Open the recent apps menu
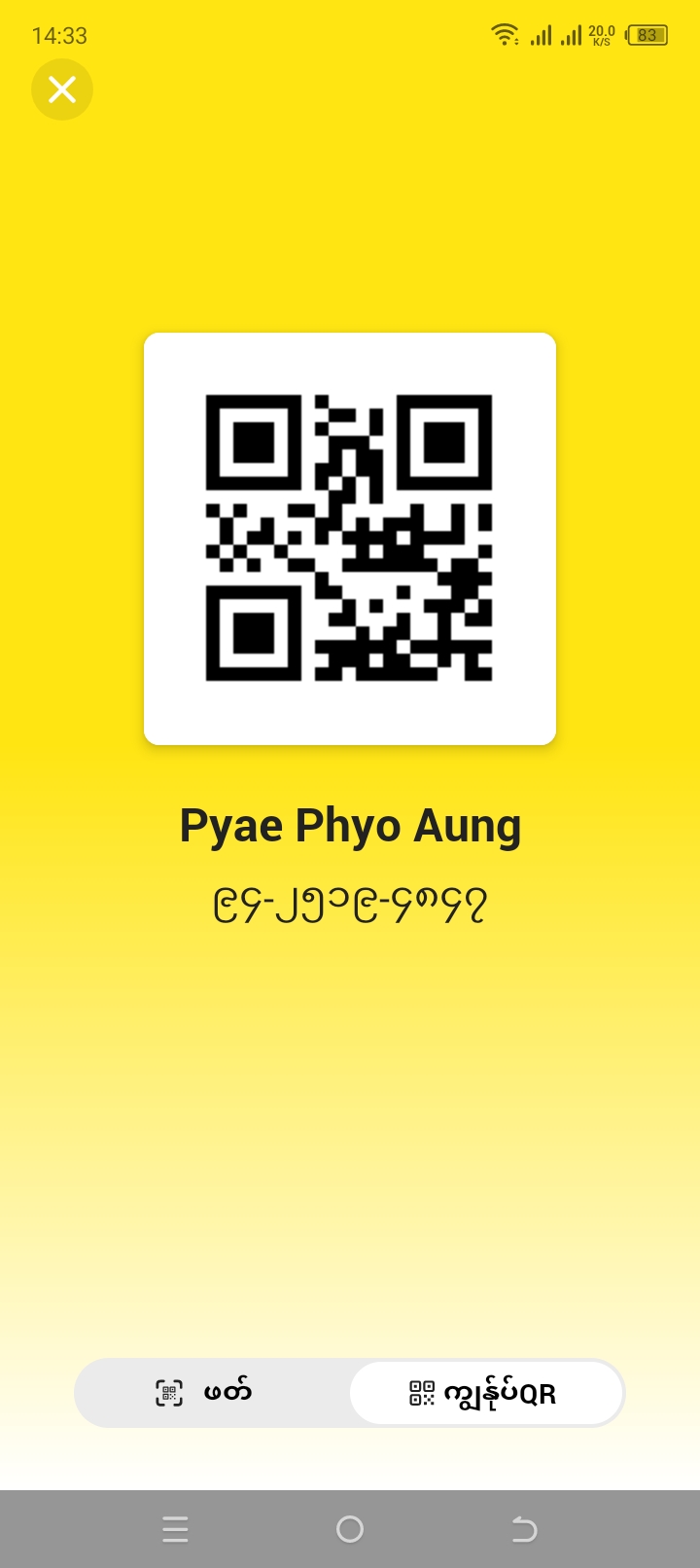This screenshot has height=1568, width=700. point(175,1529)
